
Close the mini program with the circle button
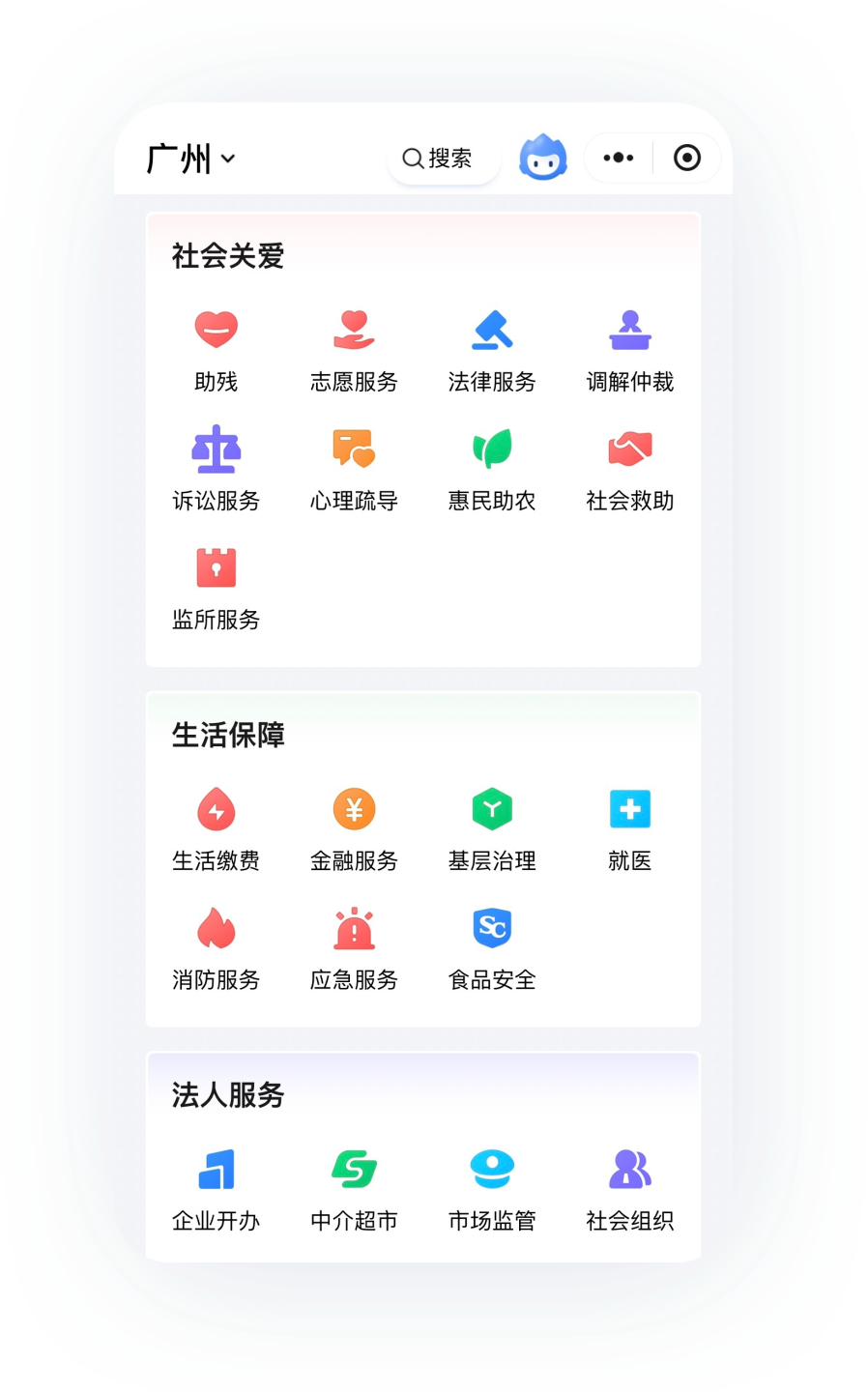[x=687, y=158]
